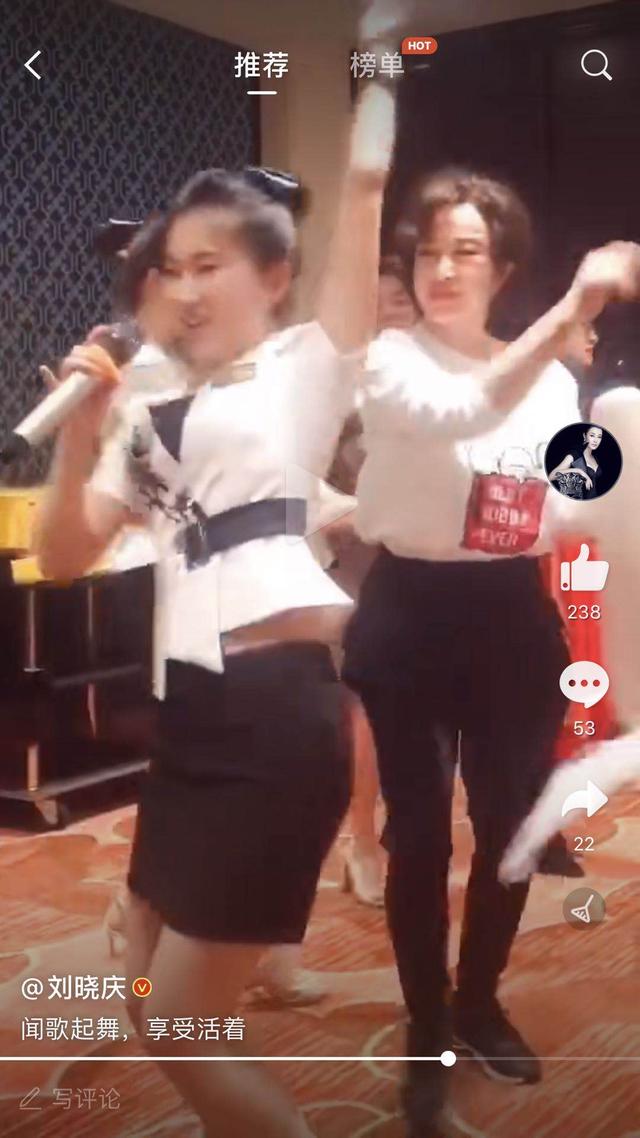Screen dimensions: 640x1138
Task: Share this video with the arrow
Action: tap(584, 800)
